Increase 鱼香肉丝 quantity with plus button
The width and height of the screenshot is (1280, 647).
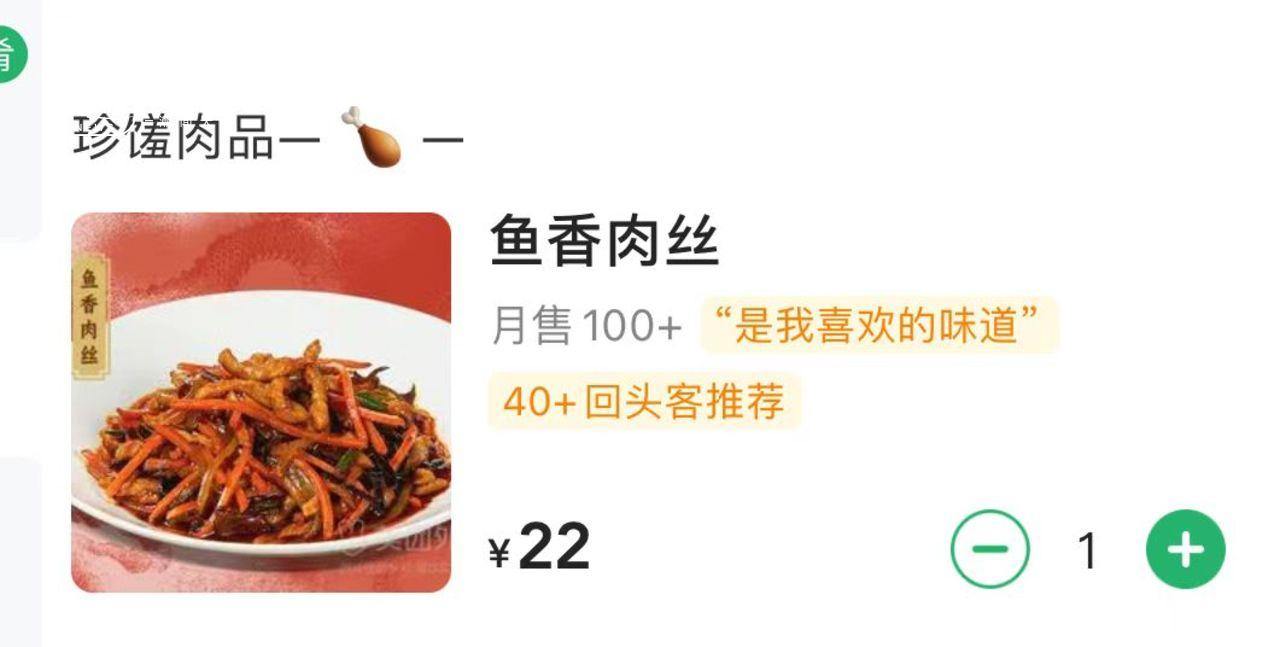(1185, 549)
